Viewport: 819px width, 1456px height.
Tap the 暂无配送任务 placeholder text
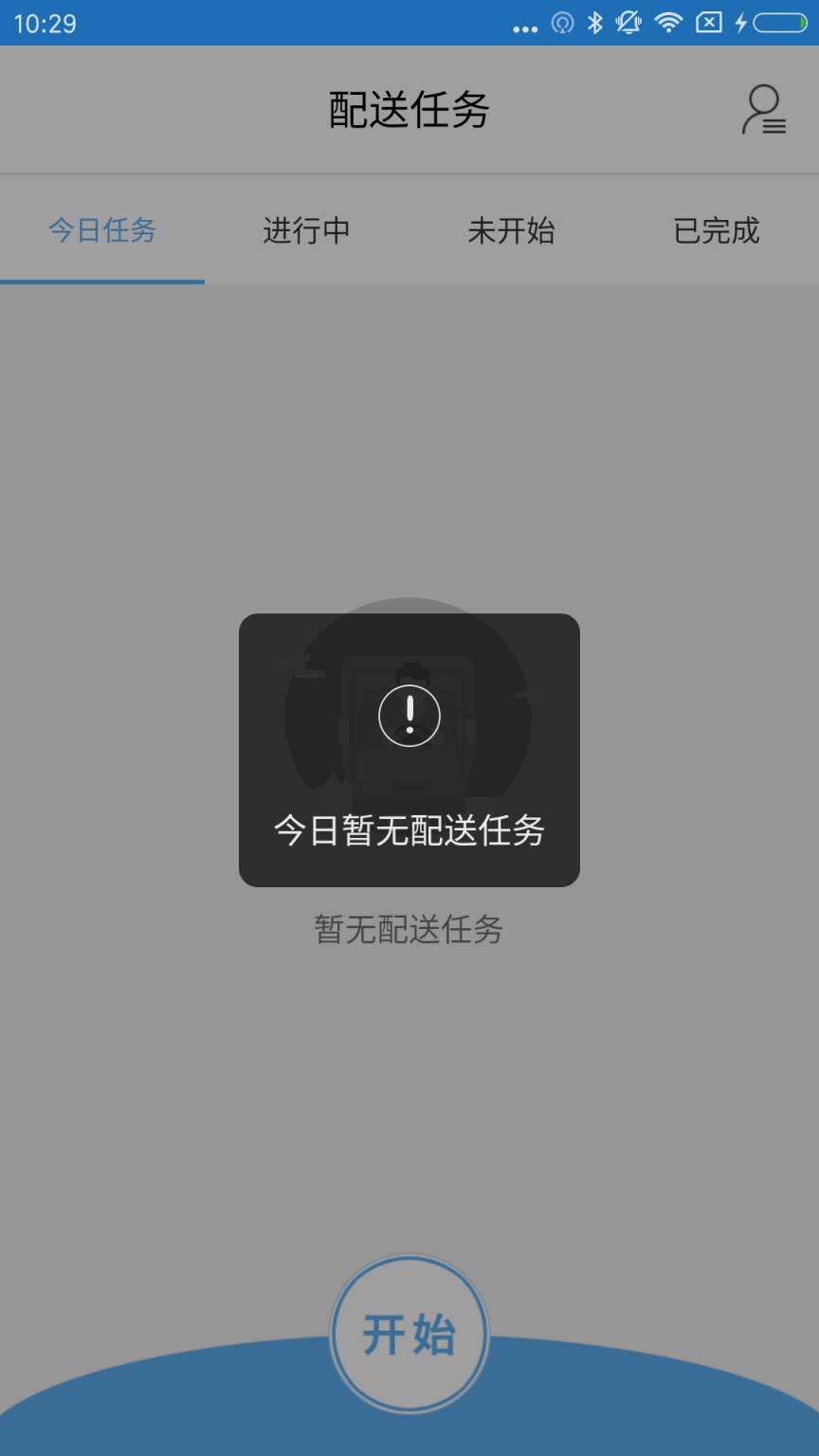click(x=409, y=930)
